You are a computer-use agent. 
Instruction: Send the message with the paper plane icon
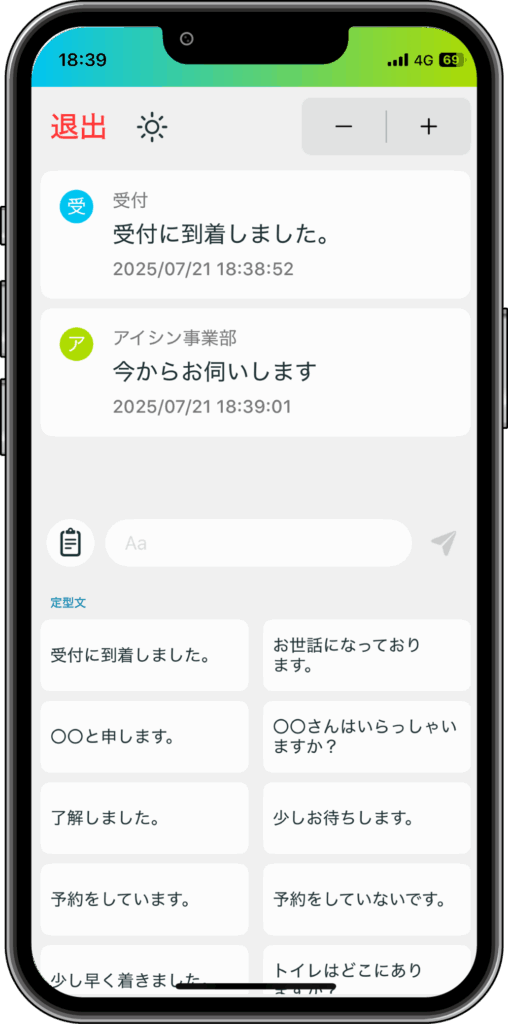[x=444, y=543]
